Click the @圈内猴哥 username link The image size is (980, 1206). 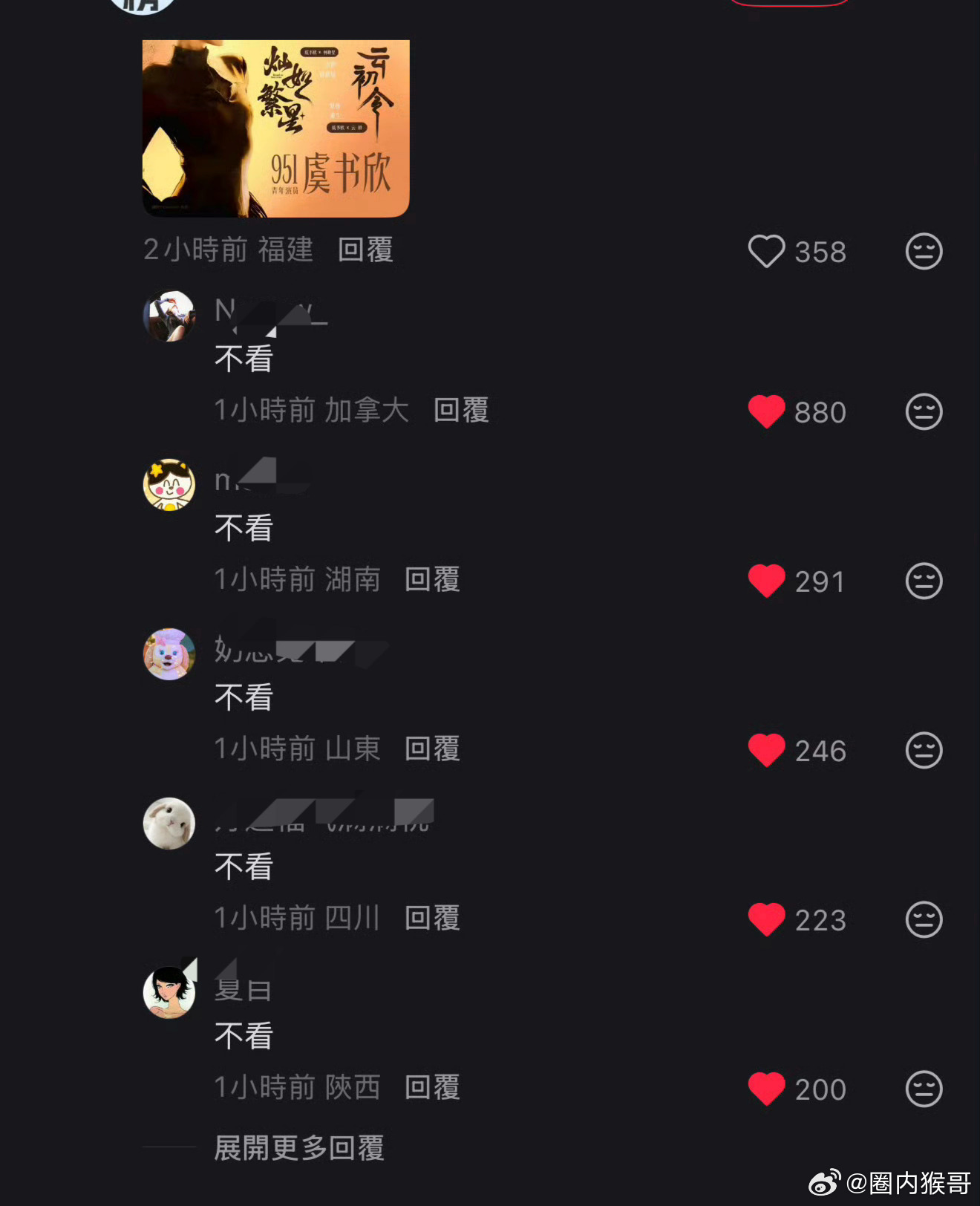[907, 1184]
